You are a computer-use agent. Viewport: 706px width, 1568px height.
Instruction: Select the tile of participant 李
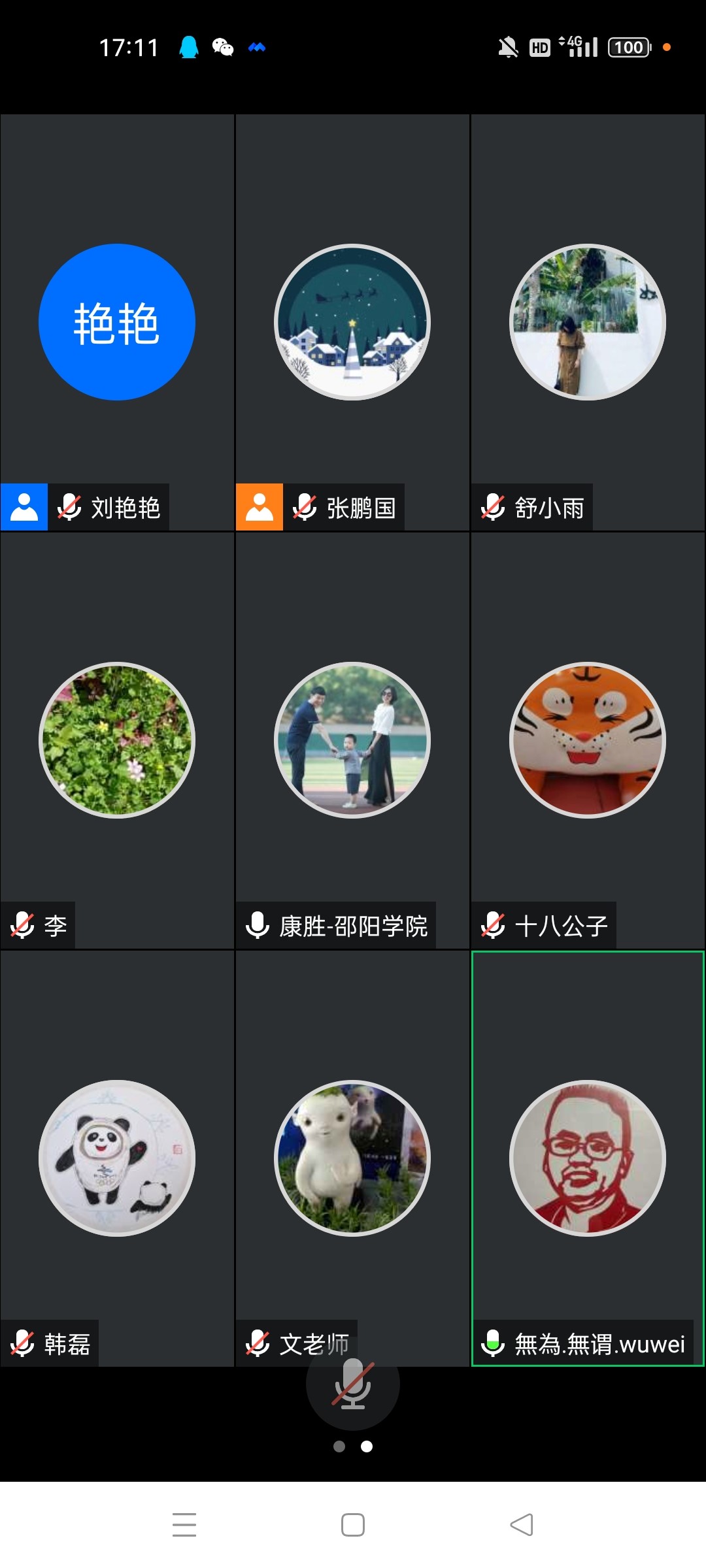tap(117, 740)
